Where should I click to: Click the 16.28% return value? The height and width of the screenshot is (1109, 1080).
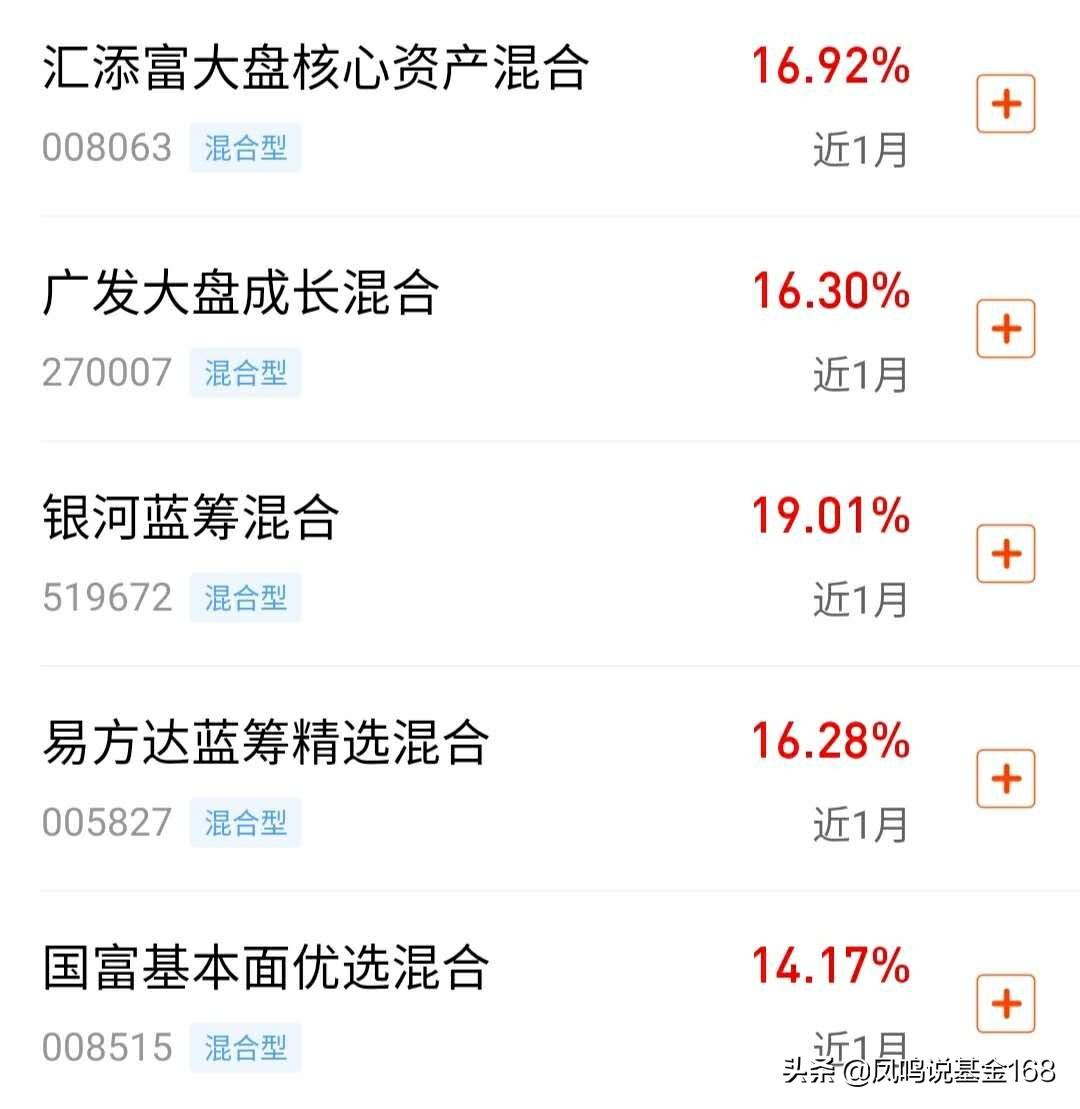tap(831, 743)
